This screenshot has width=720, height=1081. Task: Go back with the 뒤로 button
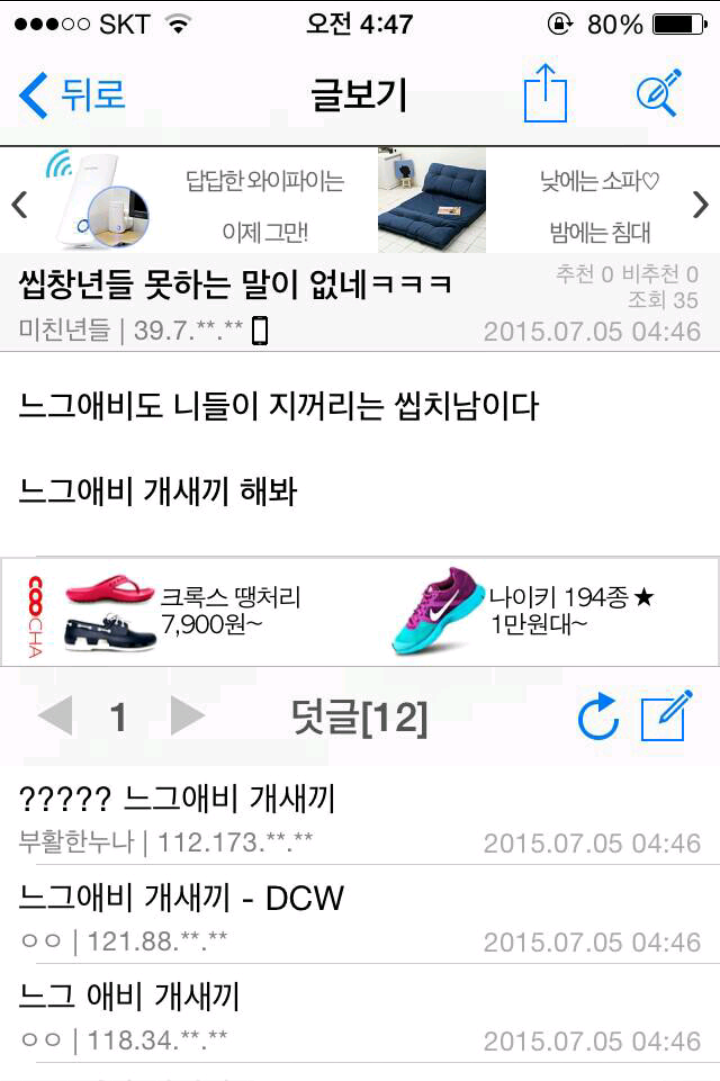pos(72,95)
